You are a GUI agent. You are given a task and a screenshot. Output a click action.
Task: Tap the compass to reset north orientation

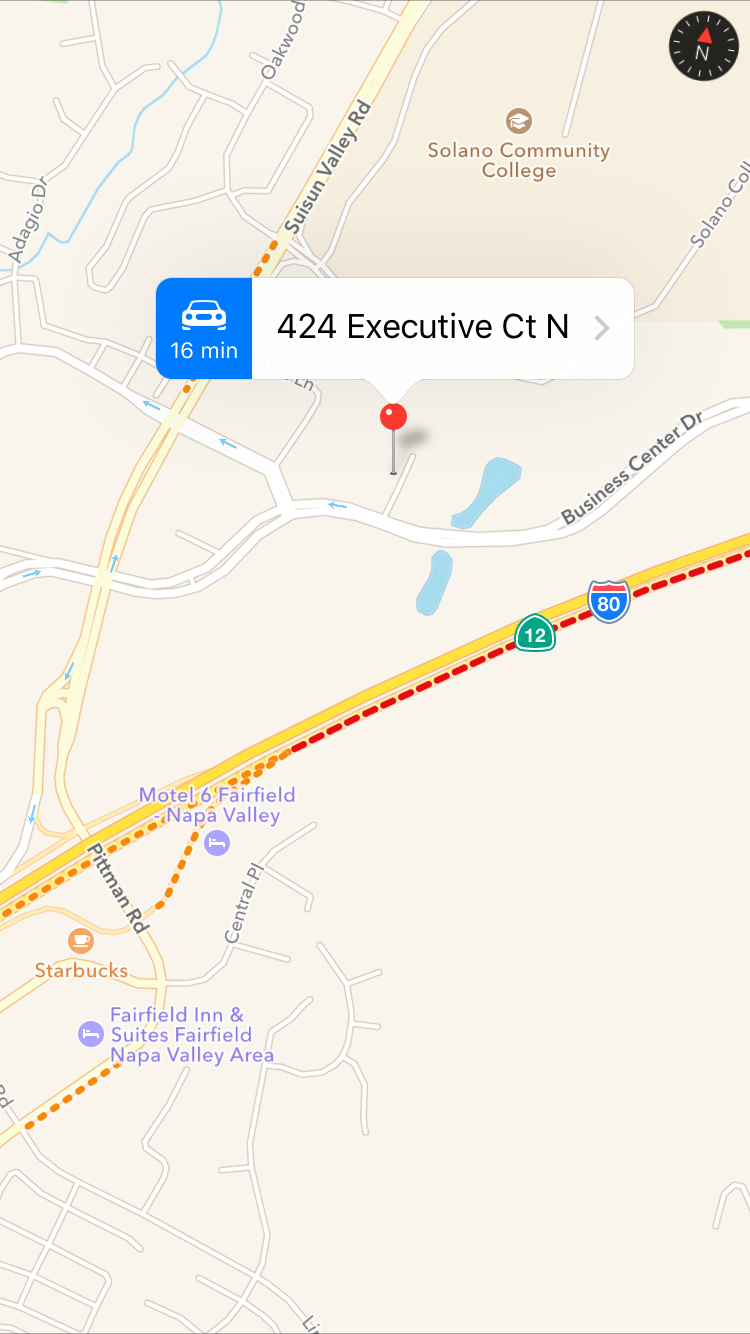[x=703, y=46]
